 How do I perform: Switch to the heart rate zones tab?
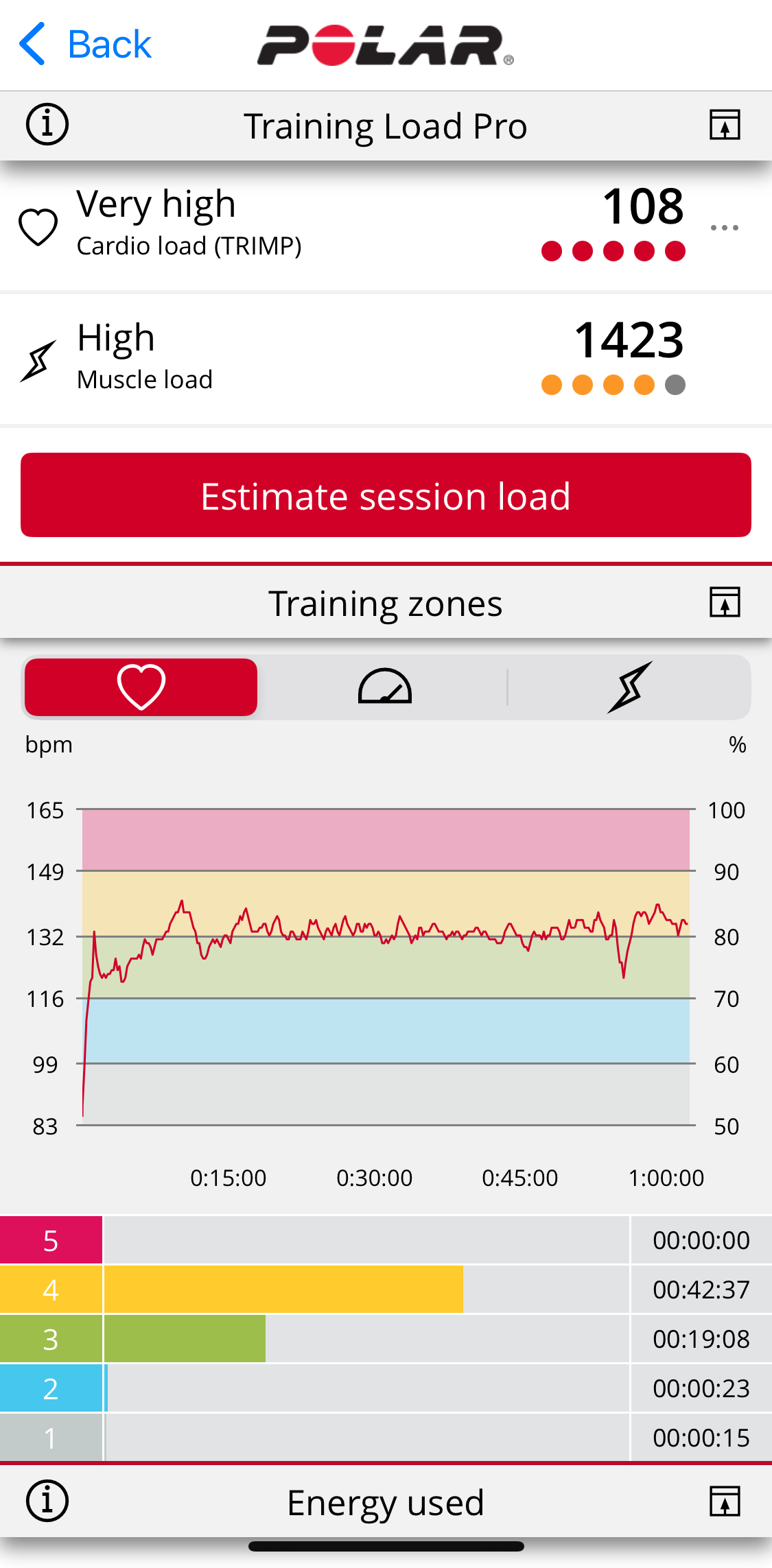pyautogui.click(x=141, y=687)
